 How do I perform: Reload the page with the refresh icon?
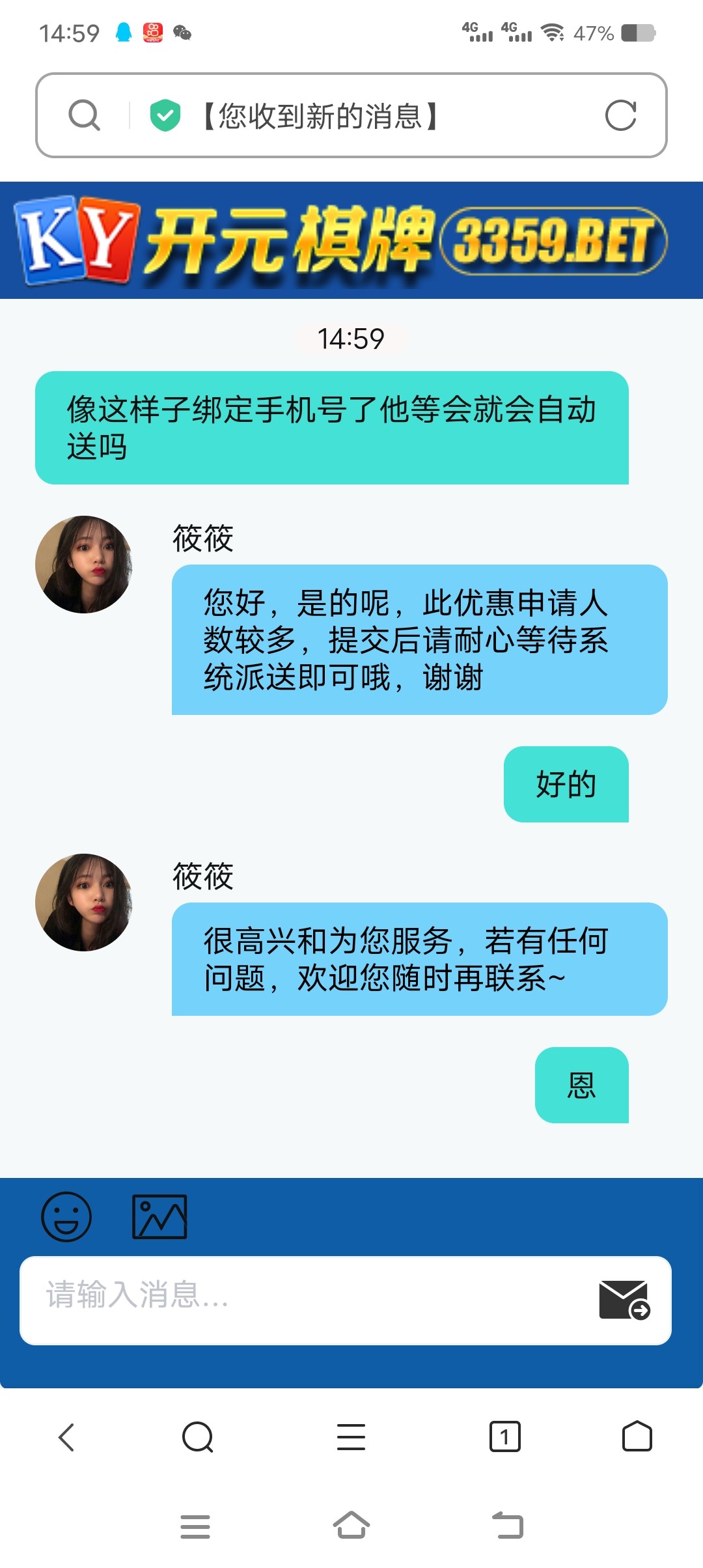coord(620,116)
